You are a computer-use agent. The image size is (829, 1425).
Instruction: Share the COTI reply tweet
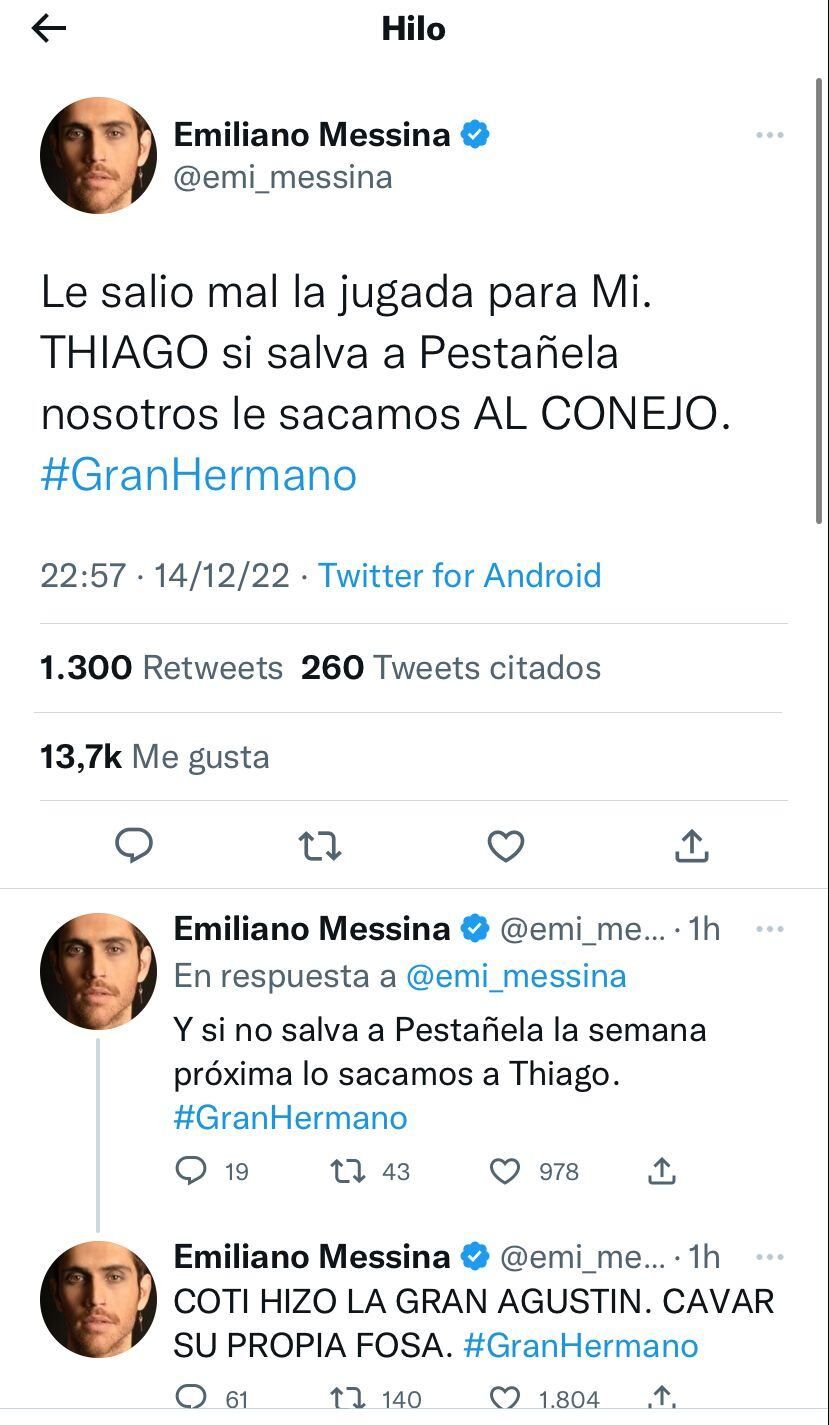pos(662,1398)
